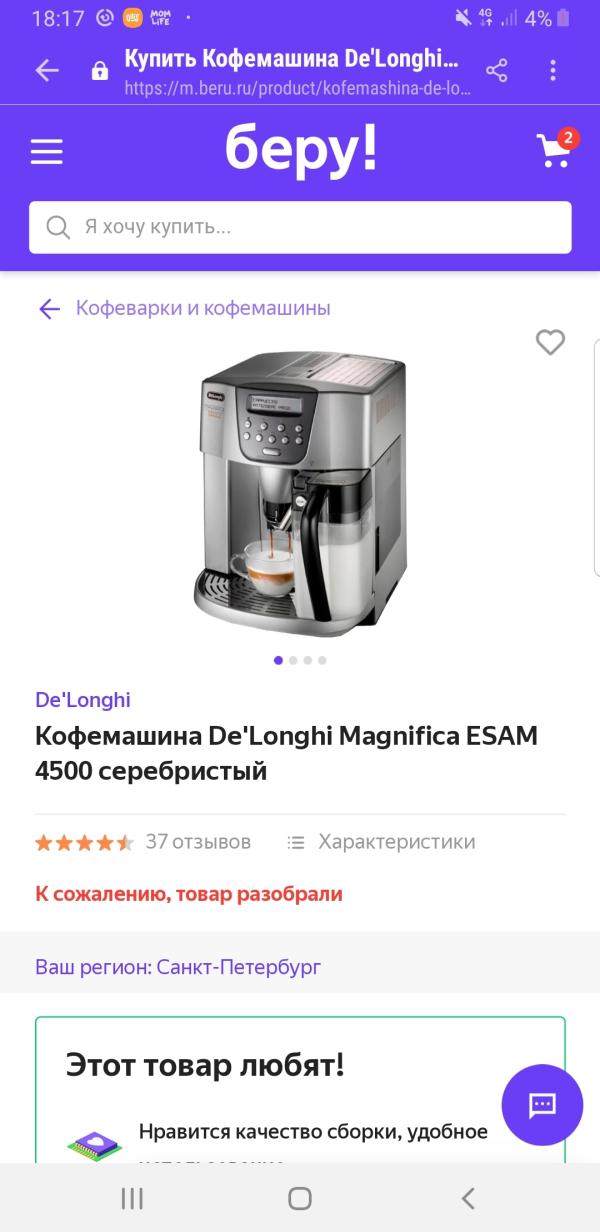Tap the "Я хочу купить..." search field
600x1232 pixels.
click(x=300, y=227)
